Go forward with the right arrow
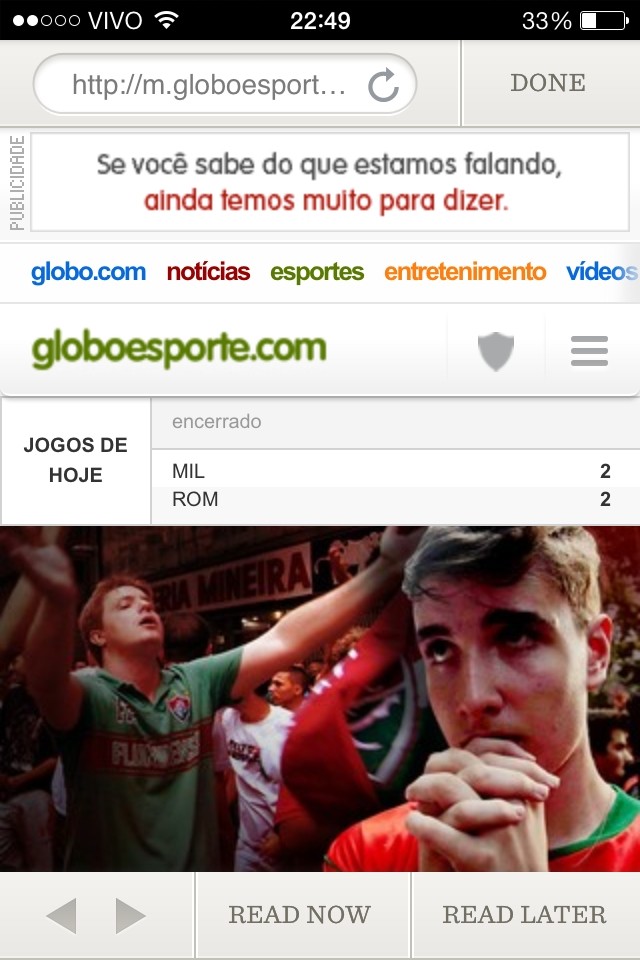This screenshot has width=640, height=960. point(130,915)
